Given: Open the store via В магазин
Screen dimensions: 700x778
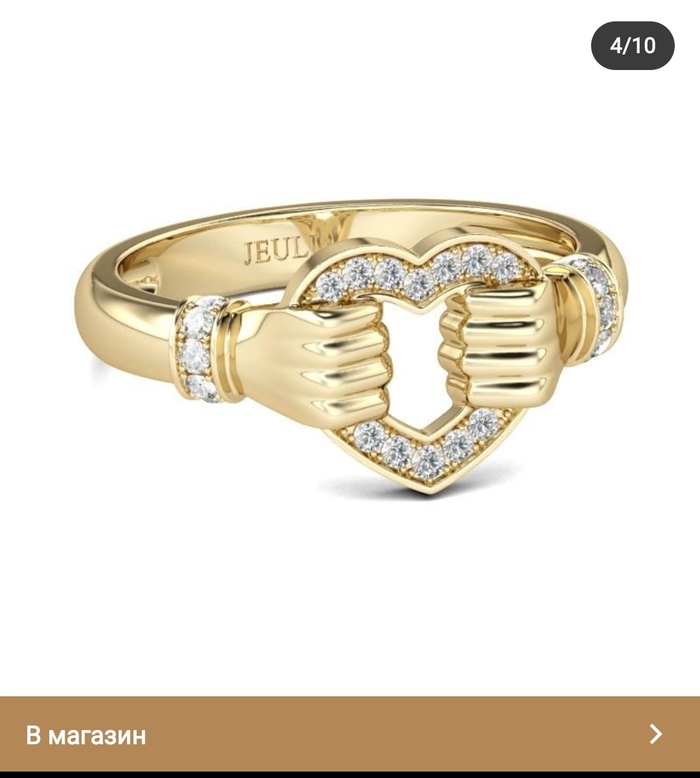Looking at the screenshot, I should (349, 735).
